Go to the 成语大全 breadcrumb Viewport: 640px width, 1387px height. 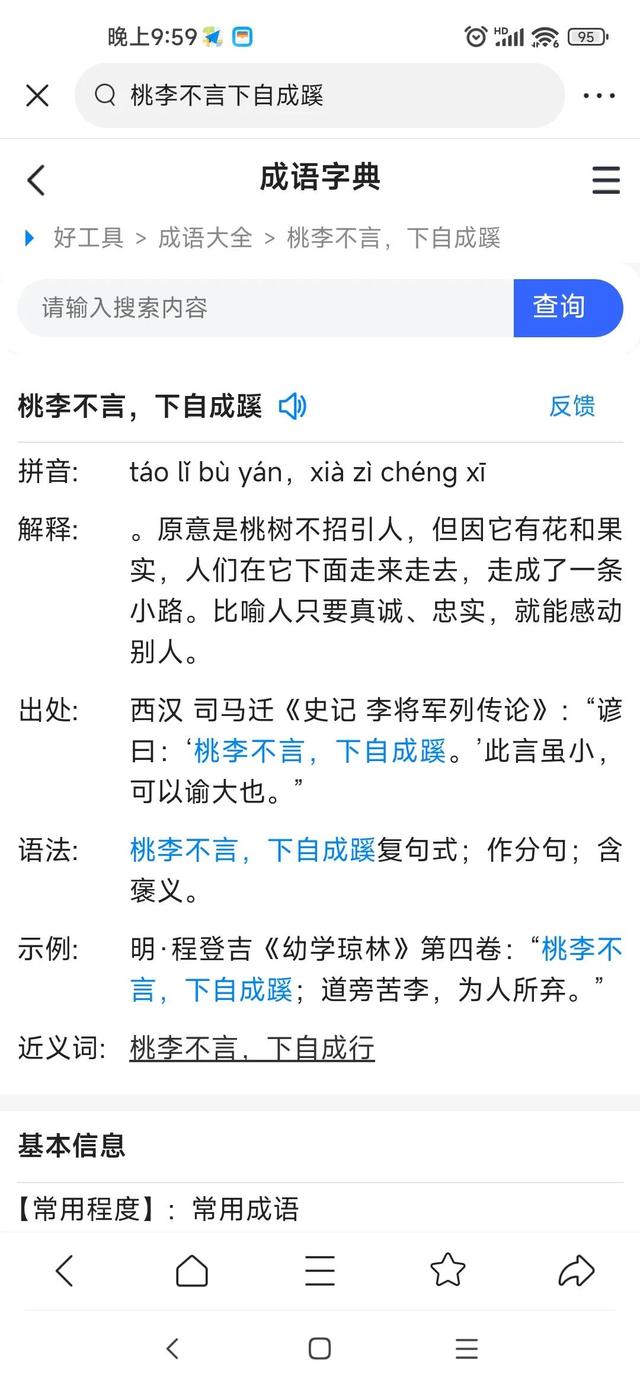click(x=205, y=238)
